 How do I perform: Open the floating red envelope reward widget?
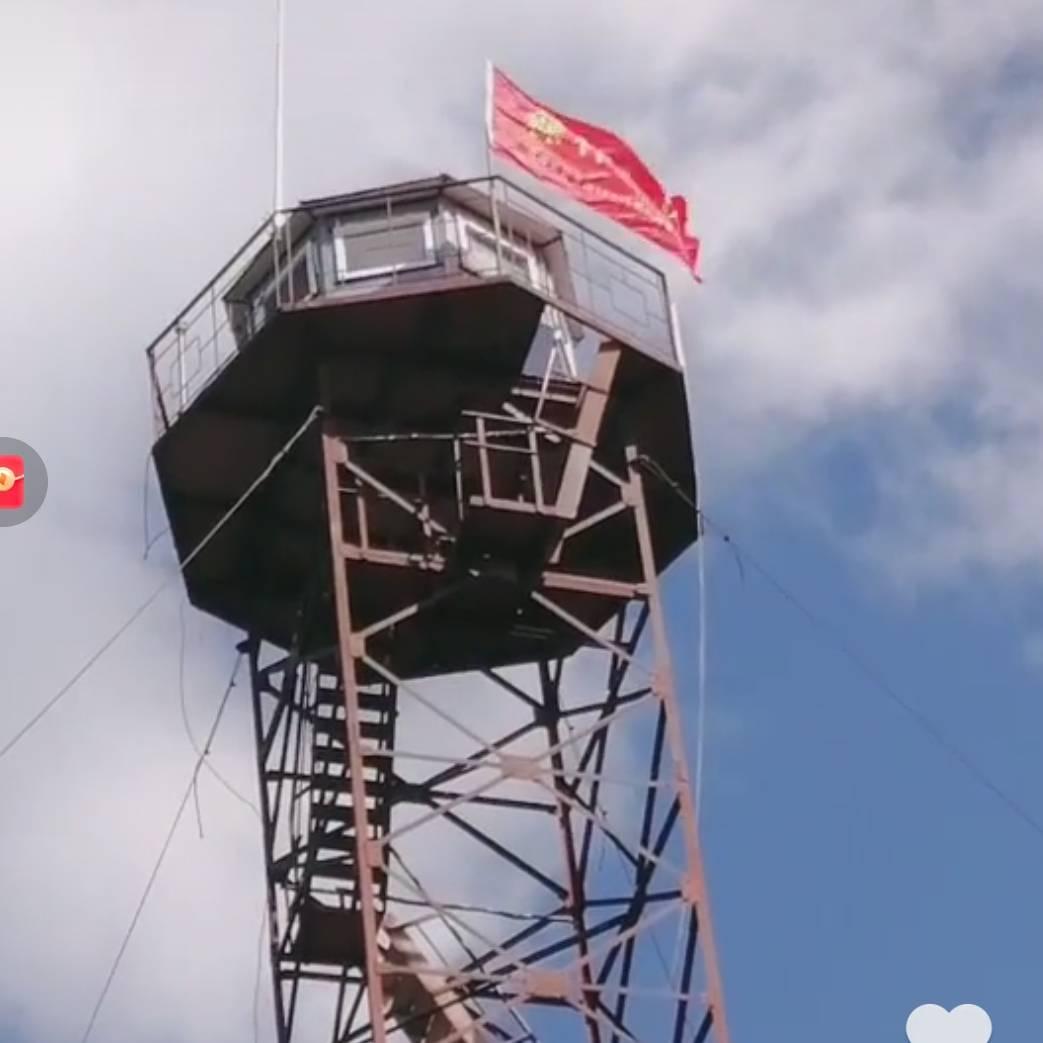click(12, 482)
